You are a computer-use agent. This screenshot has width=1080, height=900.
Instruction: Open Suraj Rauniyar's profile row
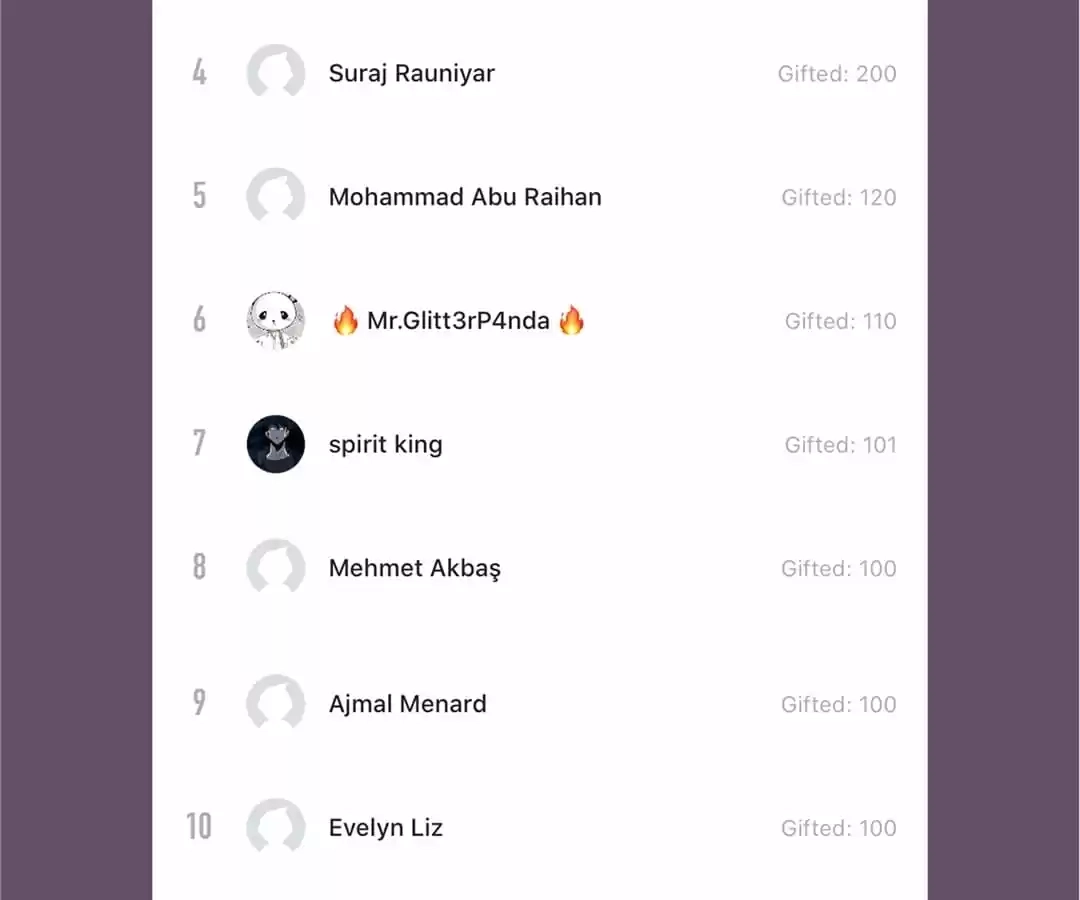[x=411, y=74]
